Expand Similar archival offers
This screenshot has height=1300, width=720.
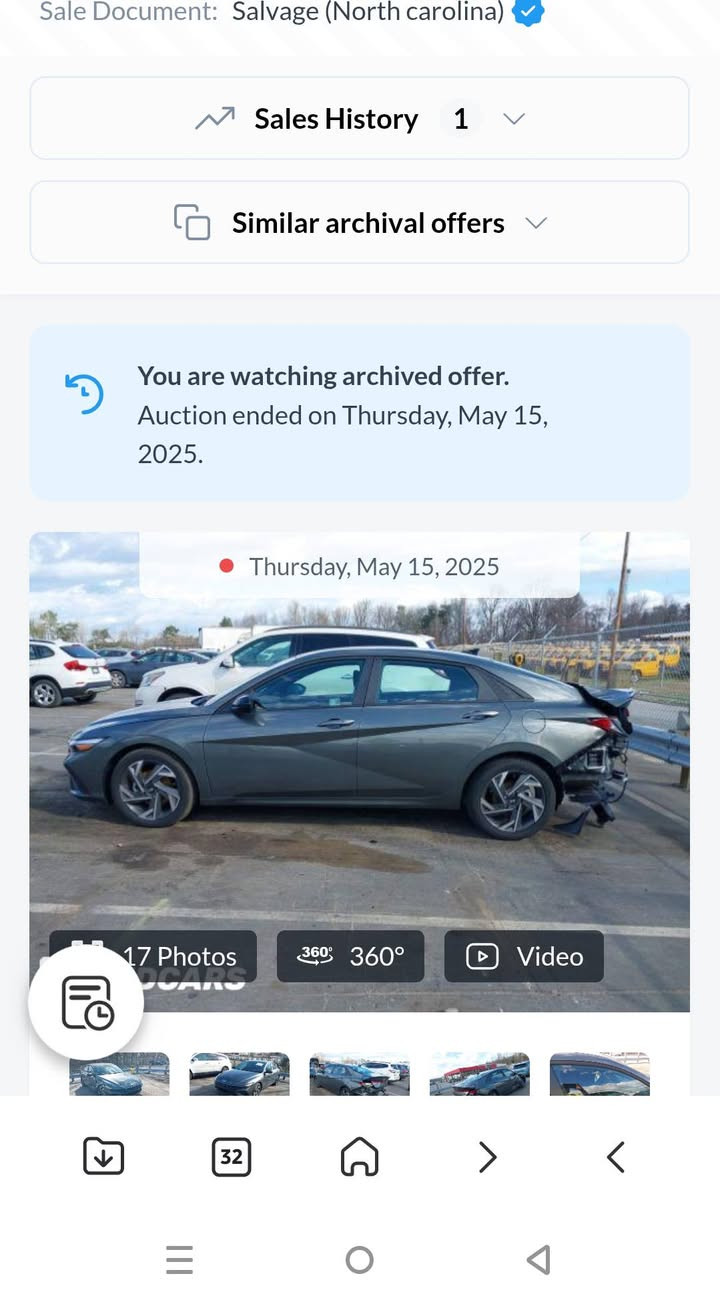tap(359, 223)
